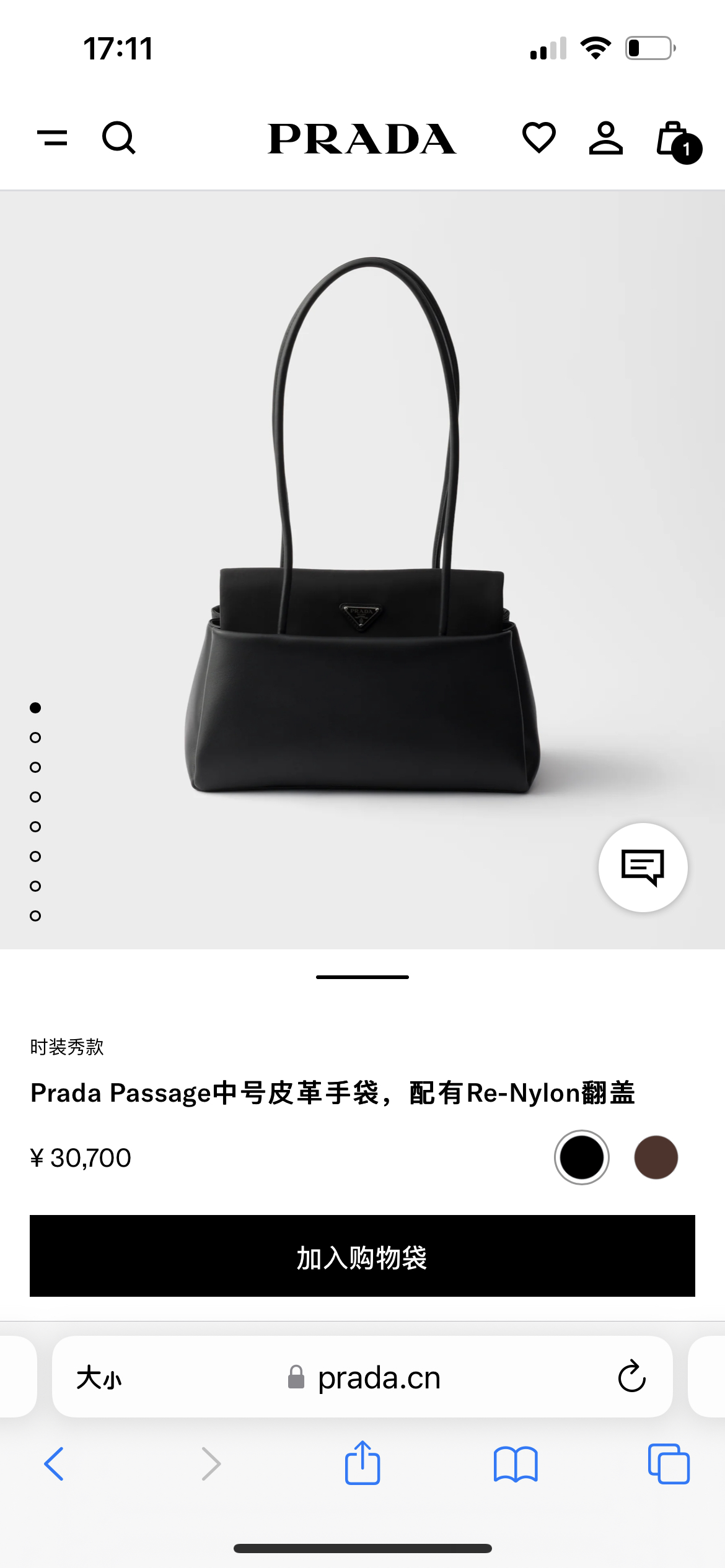The image size is (725, 1568).
Task: Jump to the second product image dot
Action: 35,738
